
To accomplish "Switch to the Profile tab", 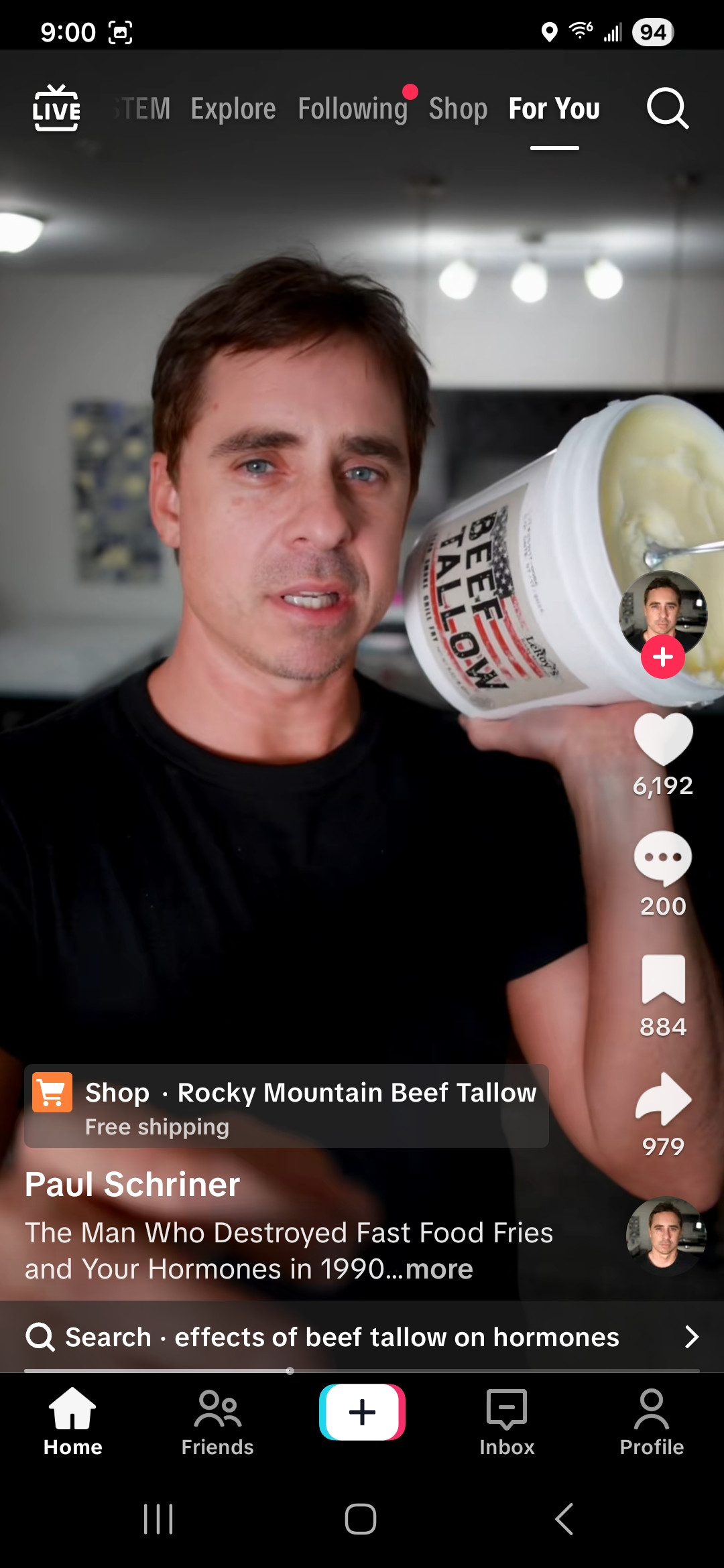I will pos(652,1422).
